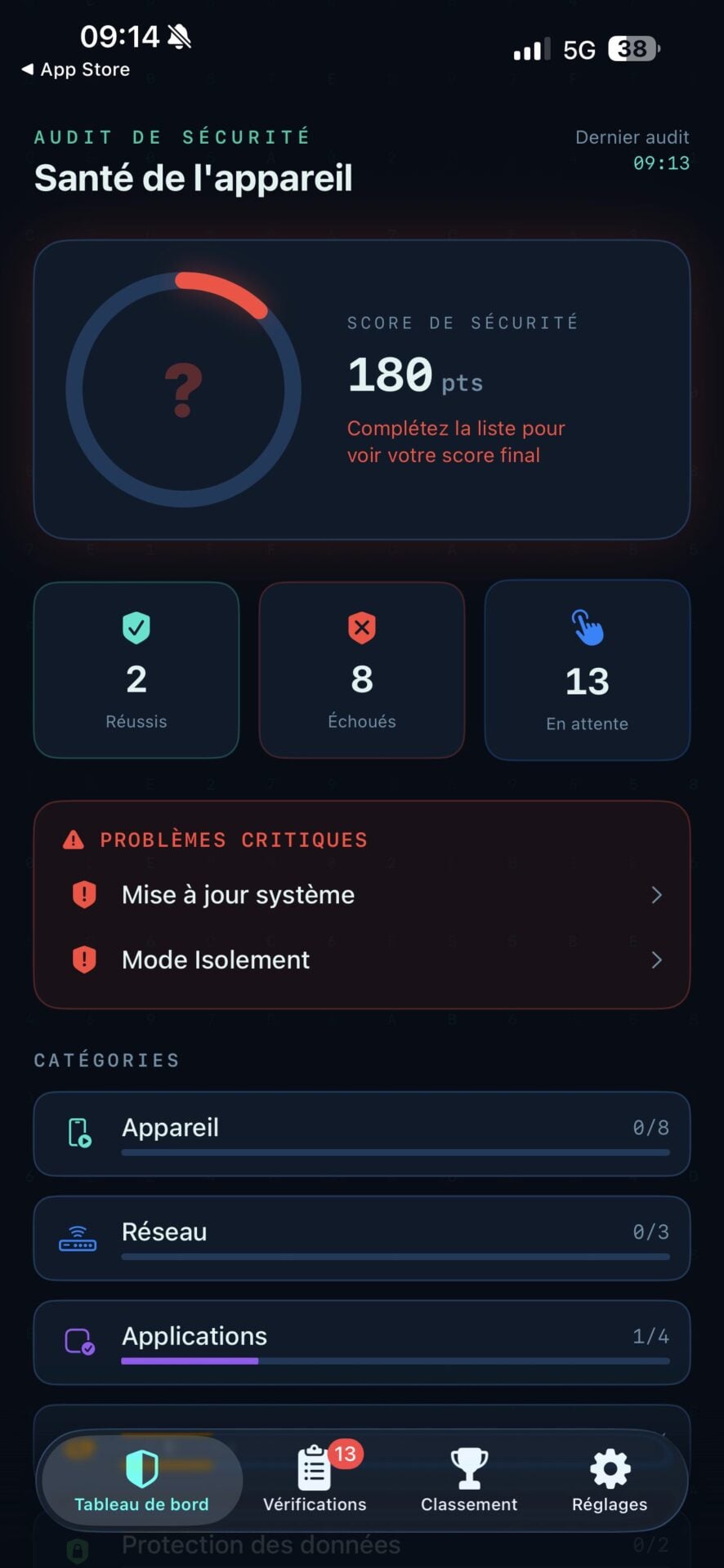
Task: Open the Applications category
Action: coord(361,1343)
